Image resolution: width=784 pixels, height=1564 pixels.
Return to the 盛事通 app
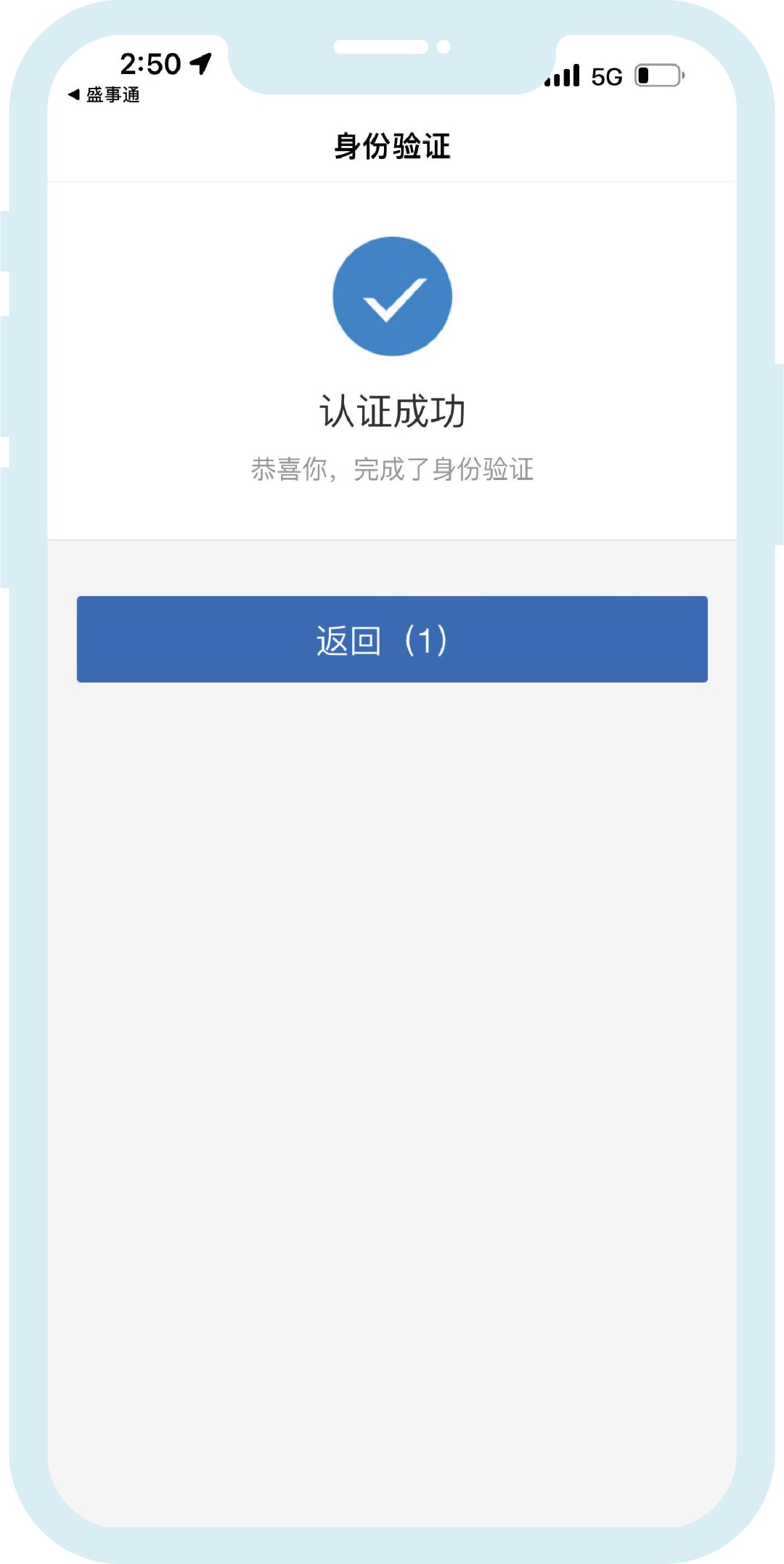click(x=104, y=95)
